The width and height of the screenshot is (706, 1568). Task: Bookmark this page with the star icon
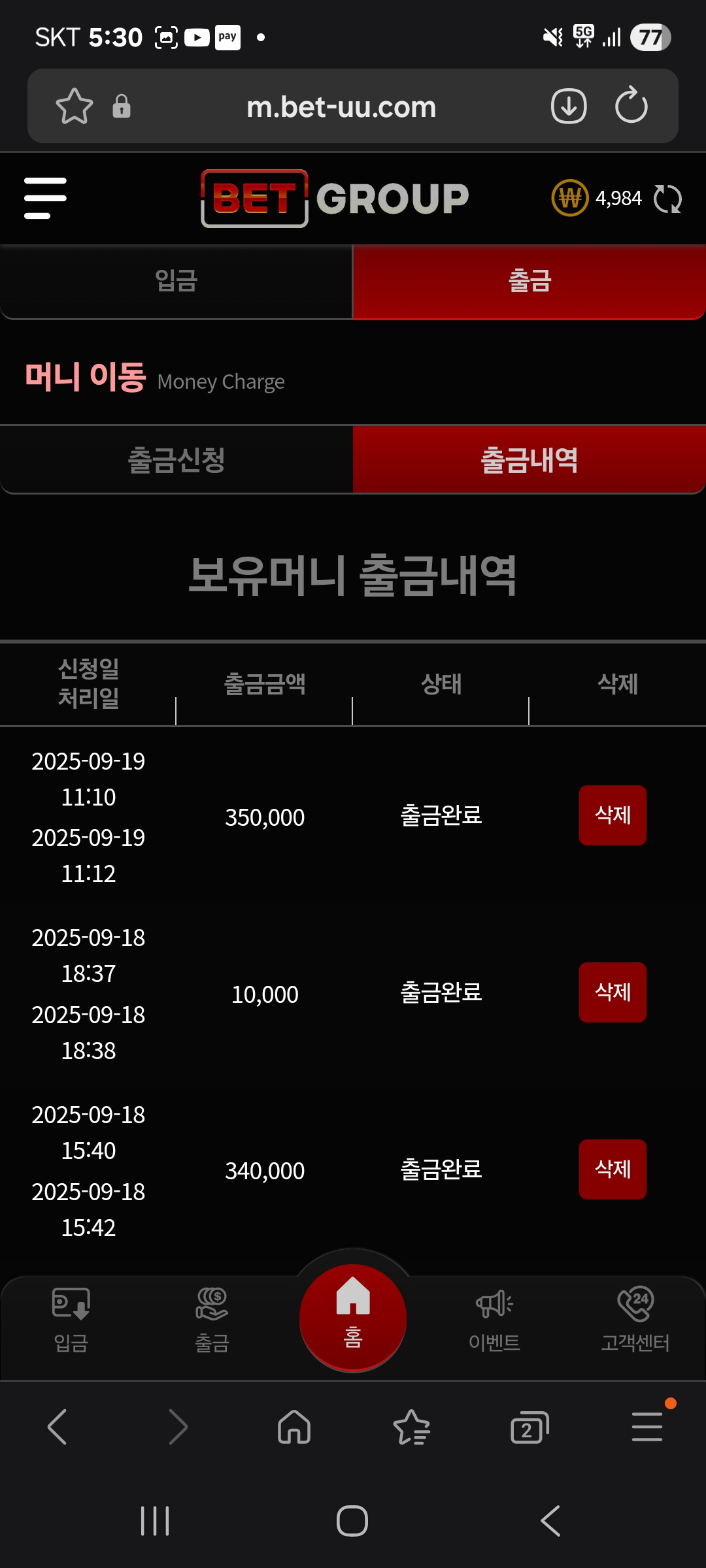(x=75, y=106)
